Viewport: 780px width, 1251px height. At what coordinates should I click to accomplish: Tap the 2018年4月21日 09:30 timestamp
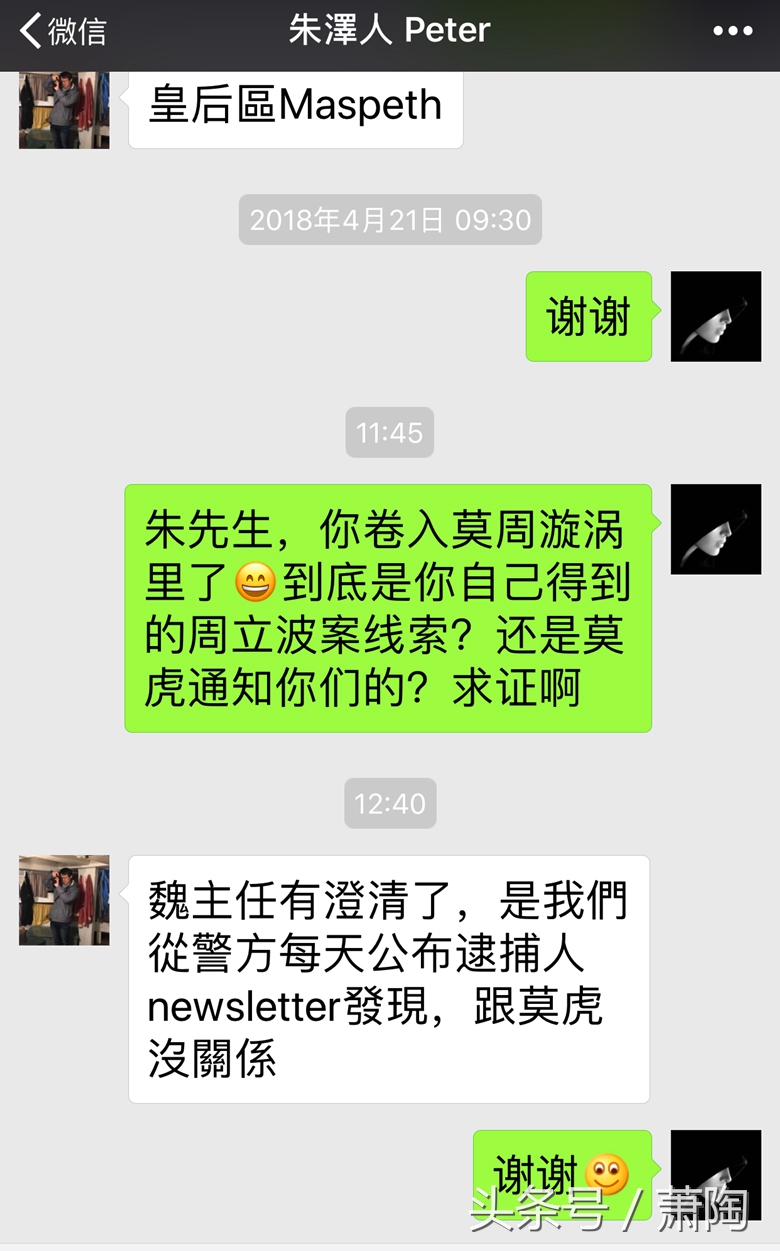click(x=390, y=220)
